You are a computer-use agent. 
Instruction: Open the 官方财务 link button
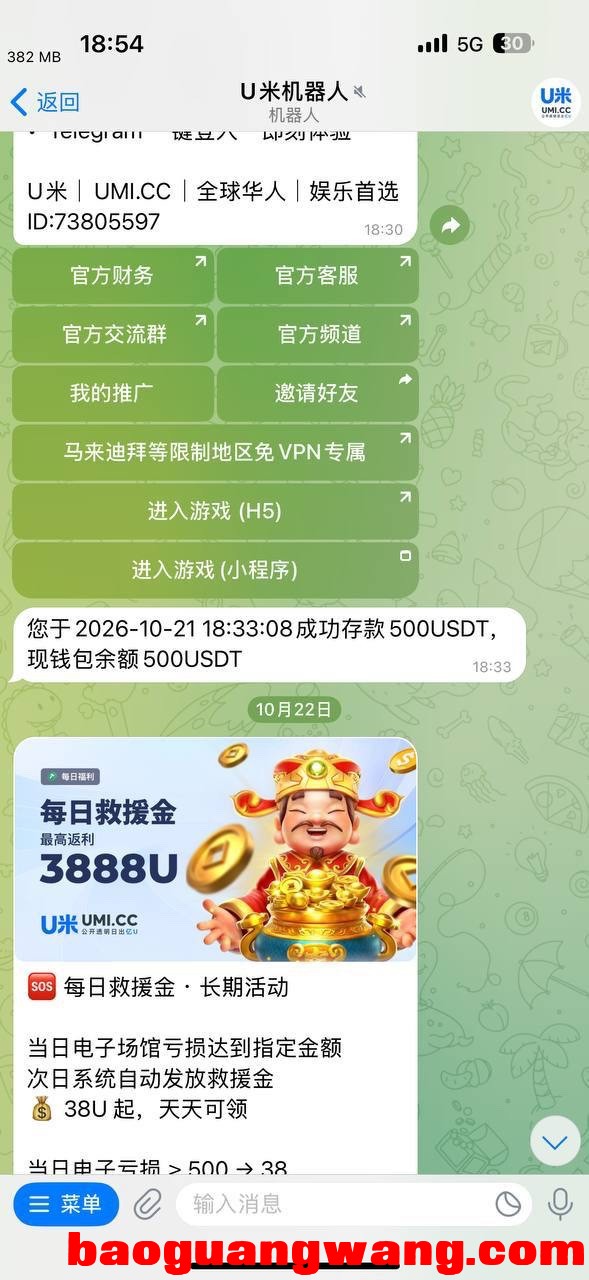(x=113, y=276)
